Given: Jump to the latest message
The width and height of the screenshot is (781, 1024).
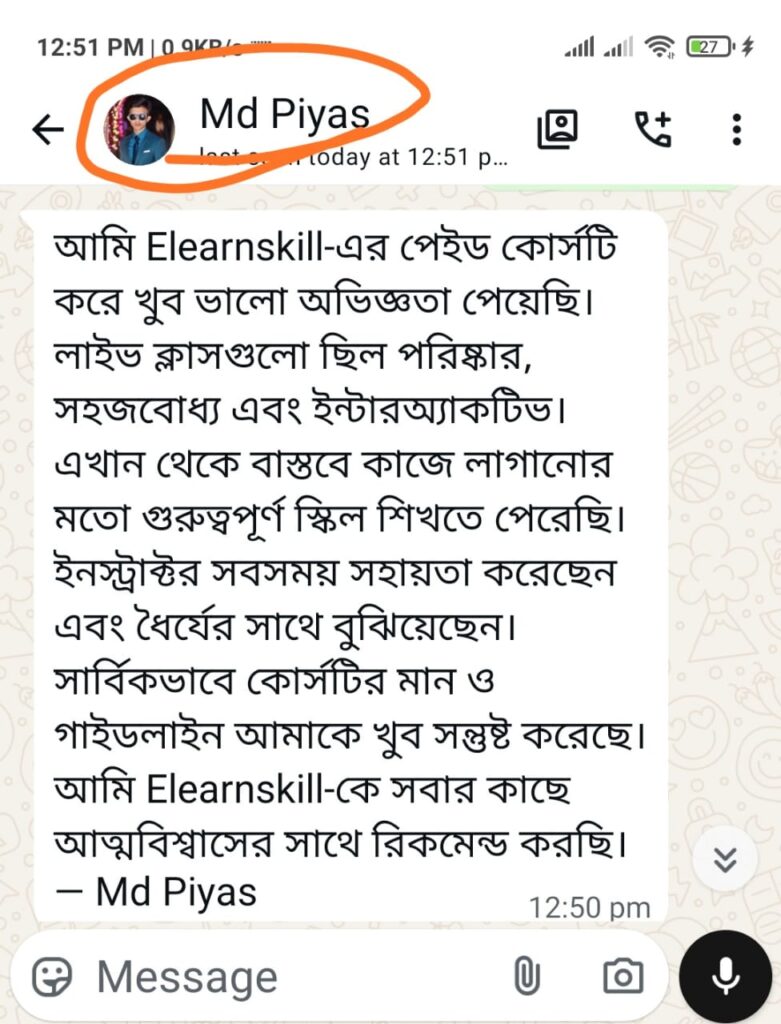Looking at the screenshot, I should [724, 859].
